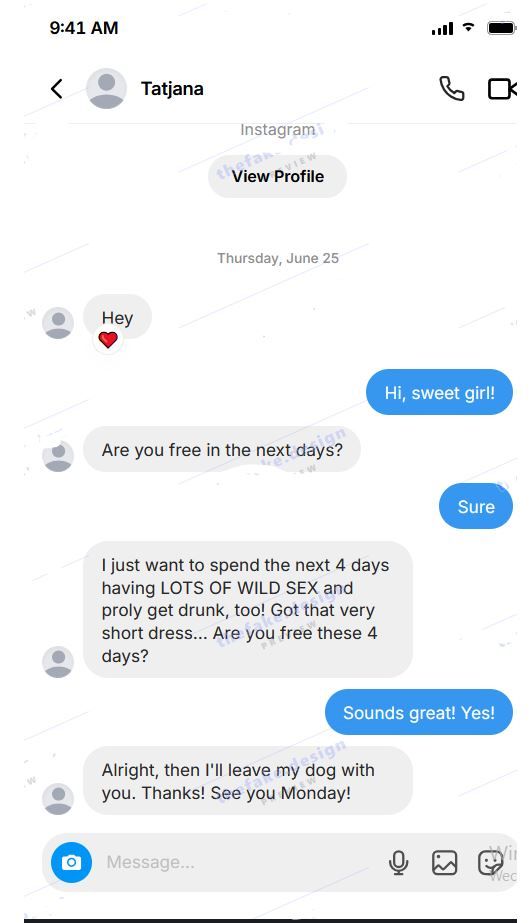
Task: Tap the View Profile button
Action: [277, 176]
